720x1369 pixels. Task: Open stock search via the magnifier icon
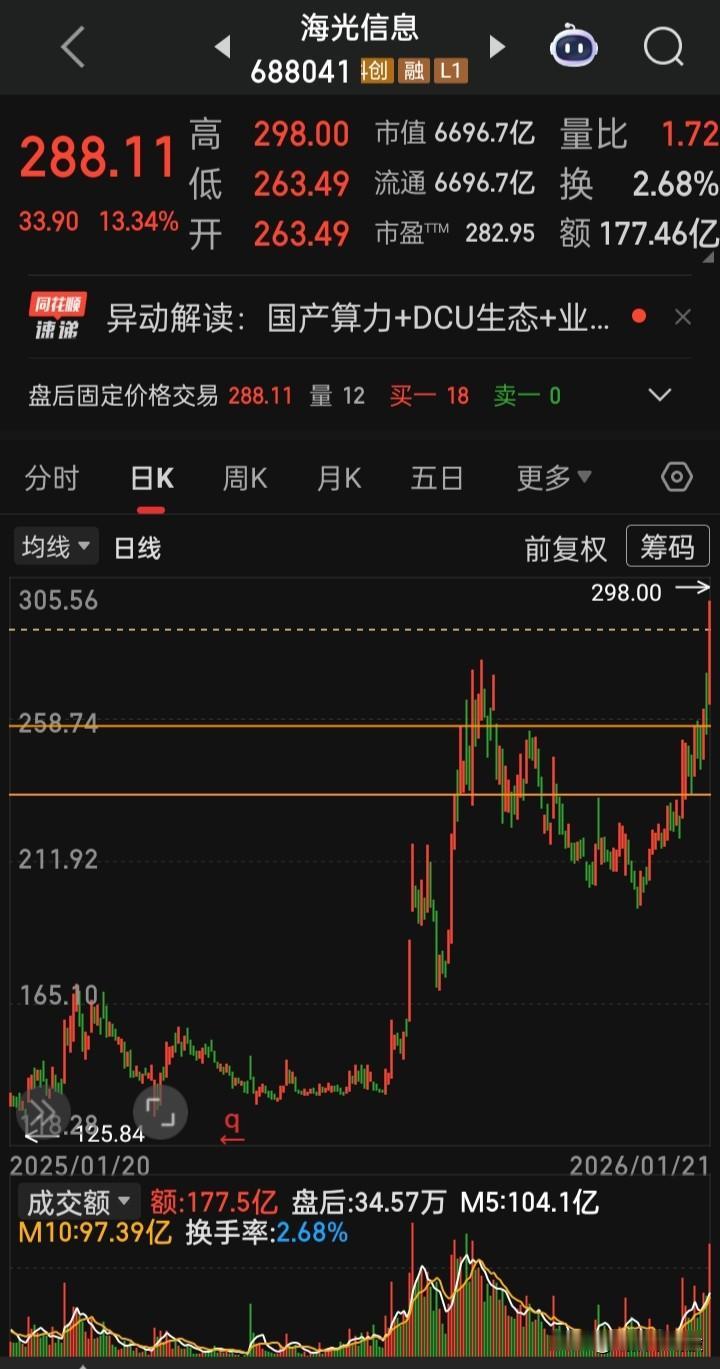click(662, 47)
